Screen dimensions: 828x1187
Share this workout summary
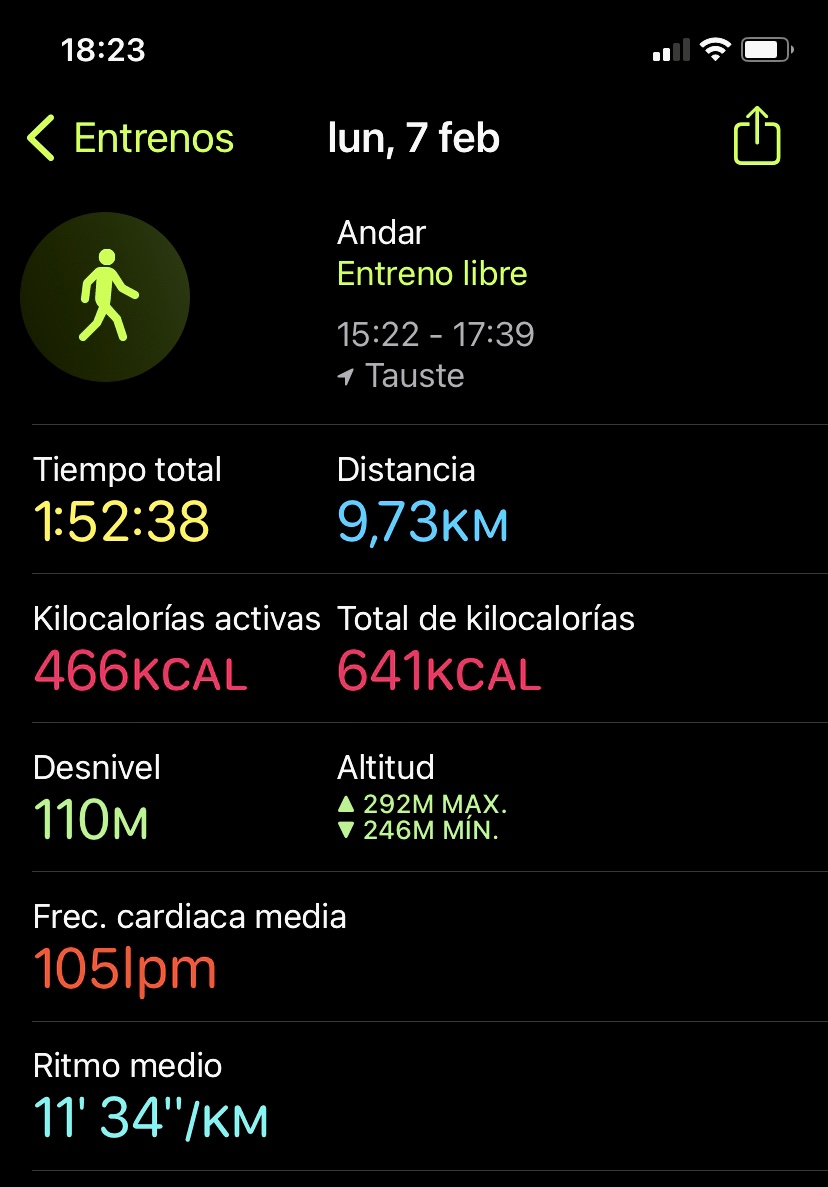pos(756,136)
